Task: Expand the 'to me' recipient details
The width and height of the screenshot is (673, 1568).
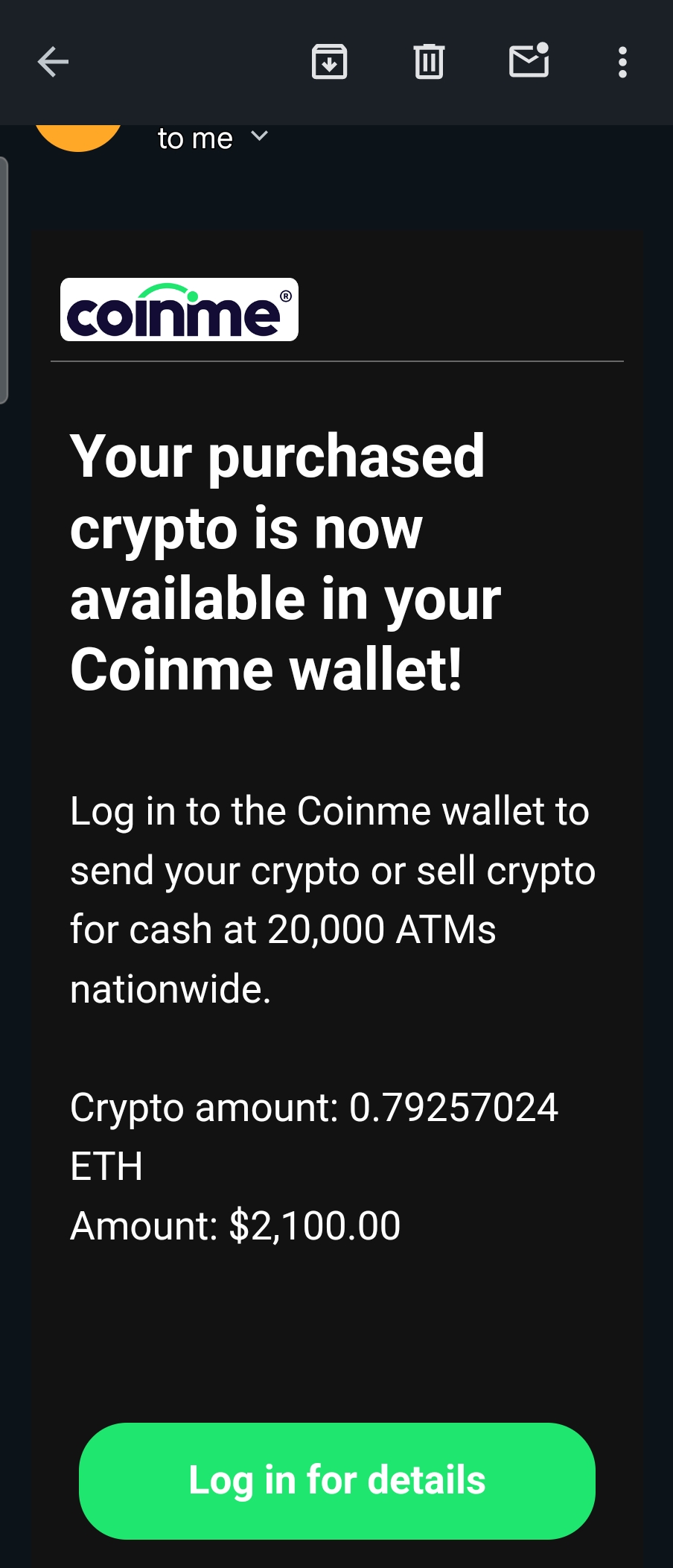Action: point(258,137)
